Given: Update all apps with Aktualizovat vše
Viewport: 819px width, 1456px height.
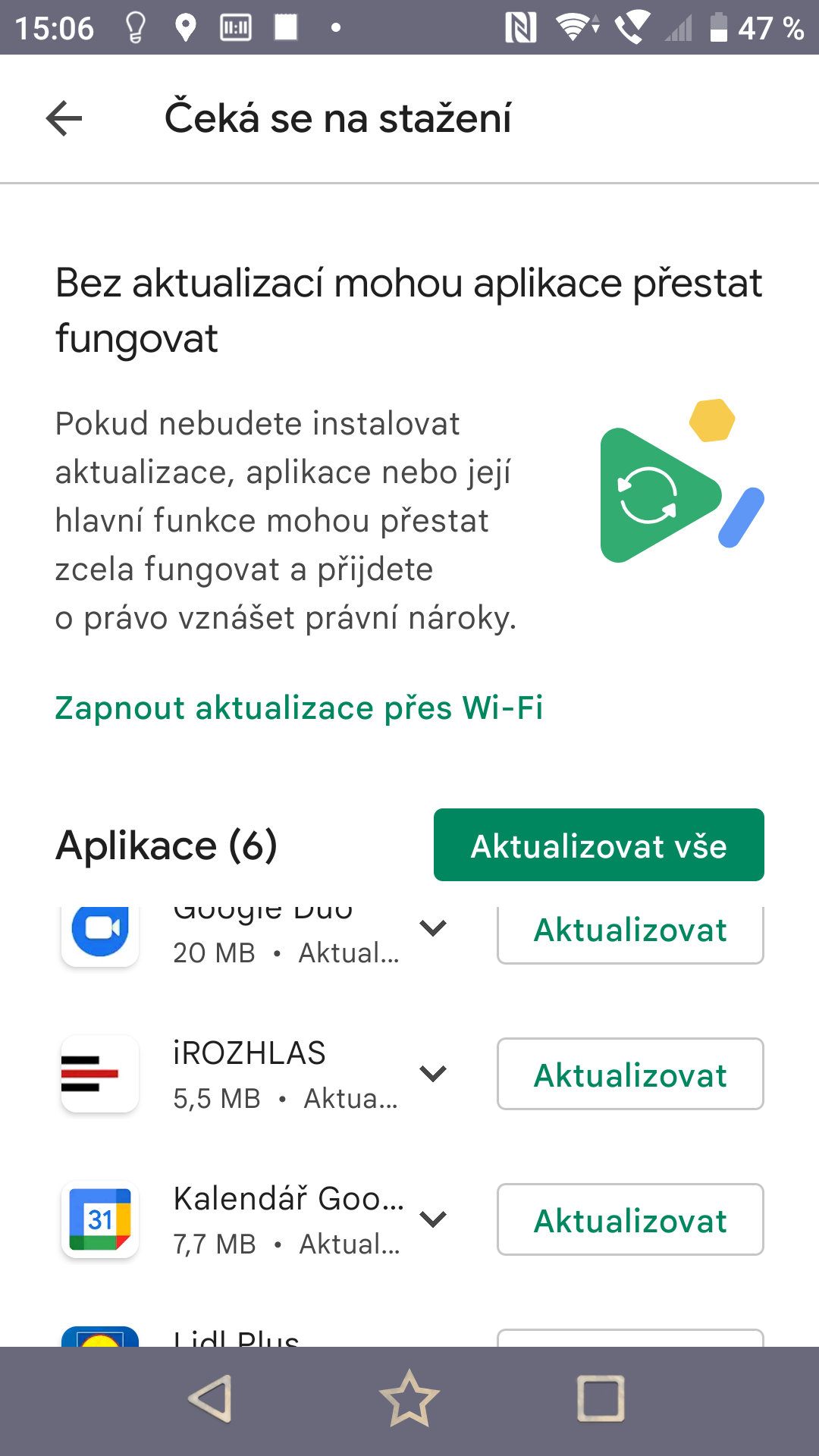Looking at the screenshot, I should pos(598,845).
